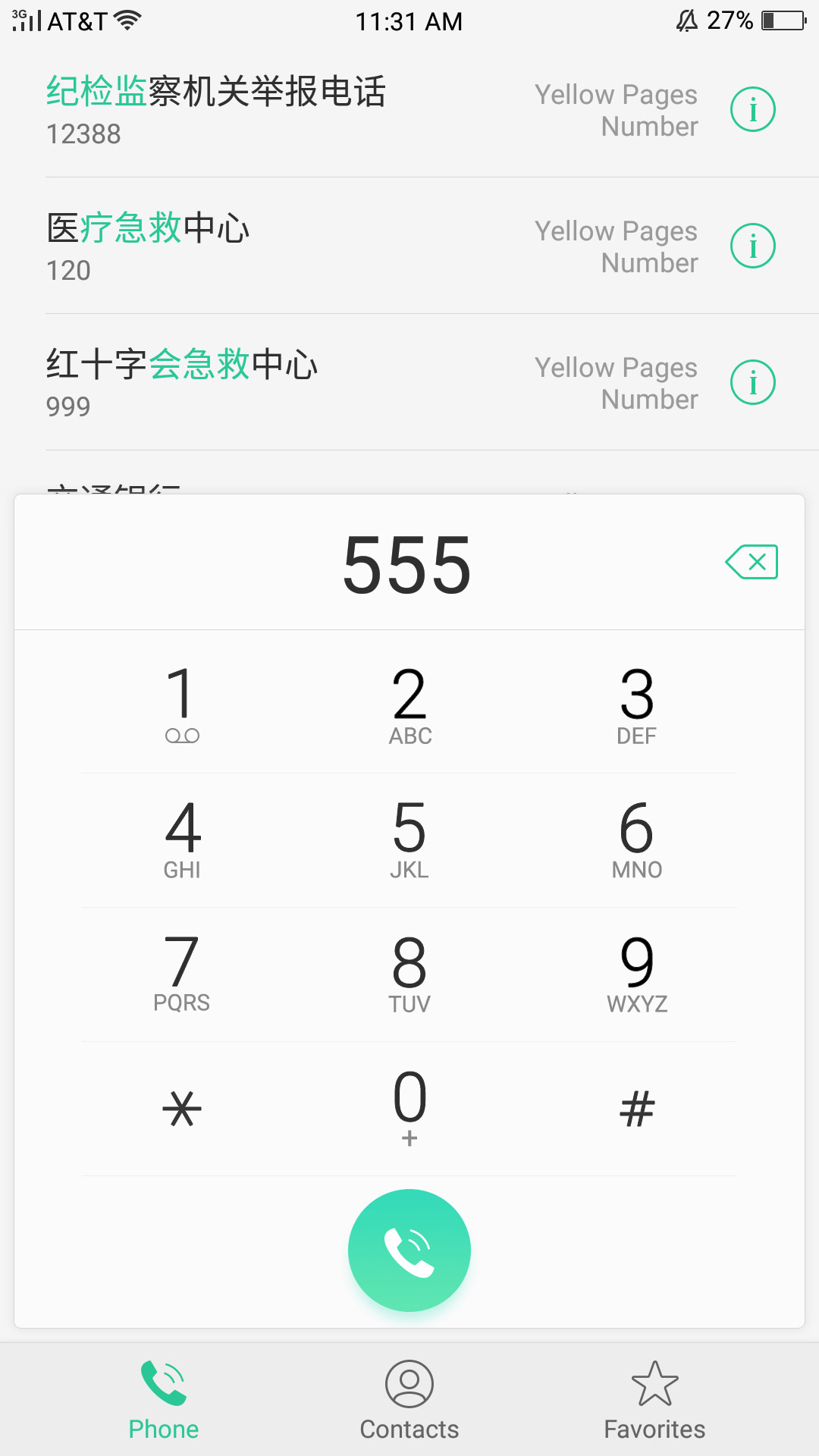Enter digit 9 WXYZ
Screen dimensions: 819x1456
[637, 973]
